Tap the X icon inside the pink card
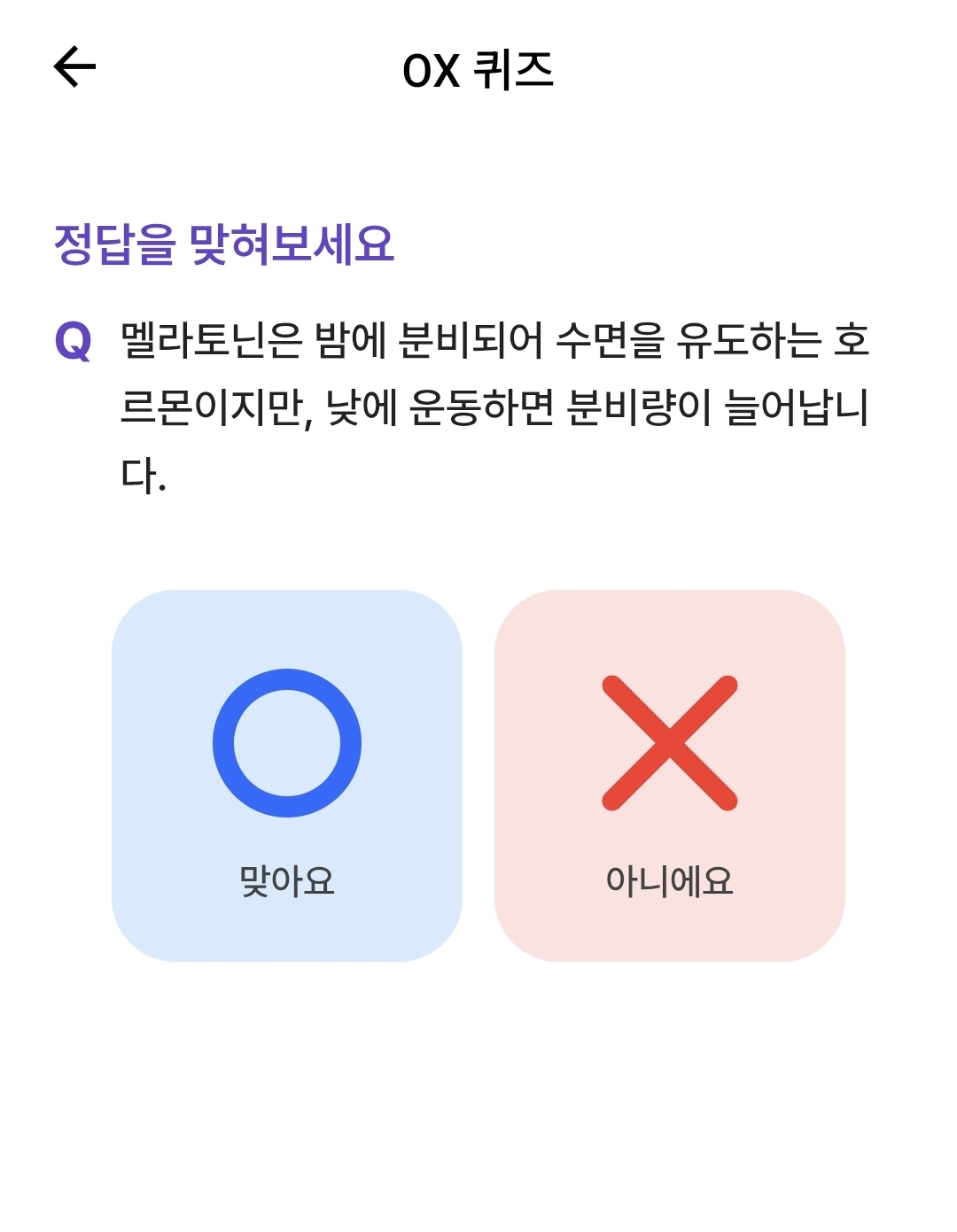The height and width of the screenshot is (1232, 957). click(671, 742)
